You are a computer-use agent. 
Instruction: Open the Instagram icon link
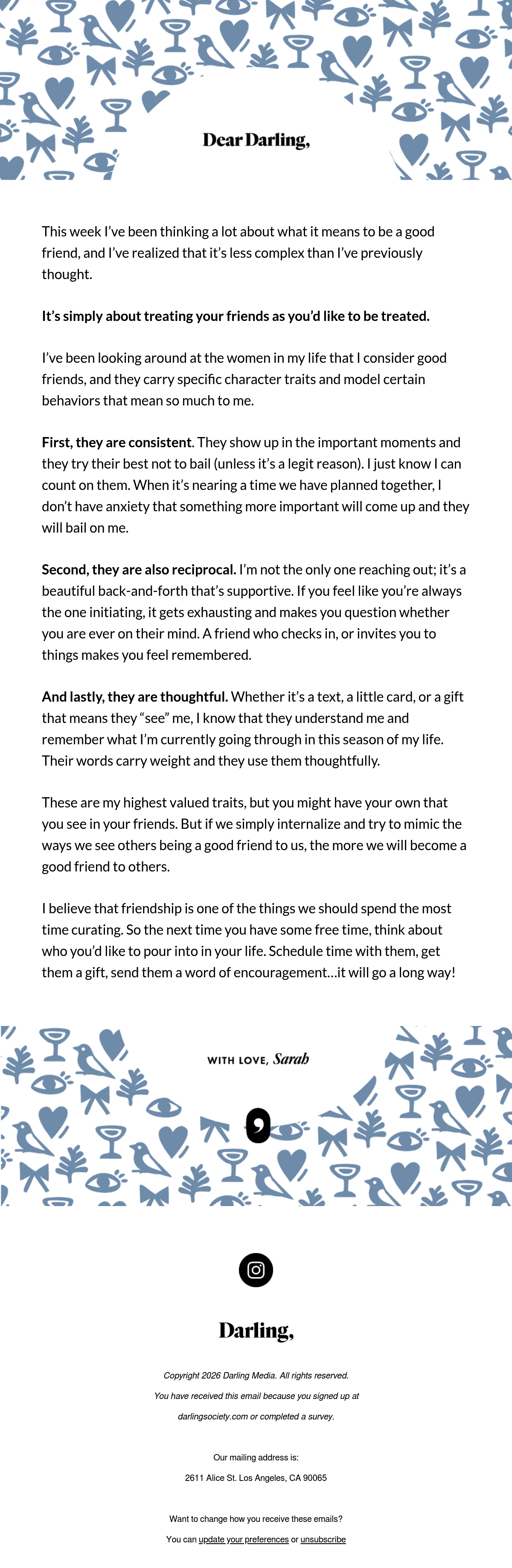pos(256,1270)
